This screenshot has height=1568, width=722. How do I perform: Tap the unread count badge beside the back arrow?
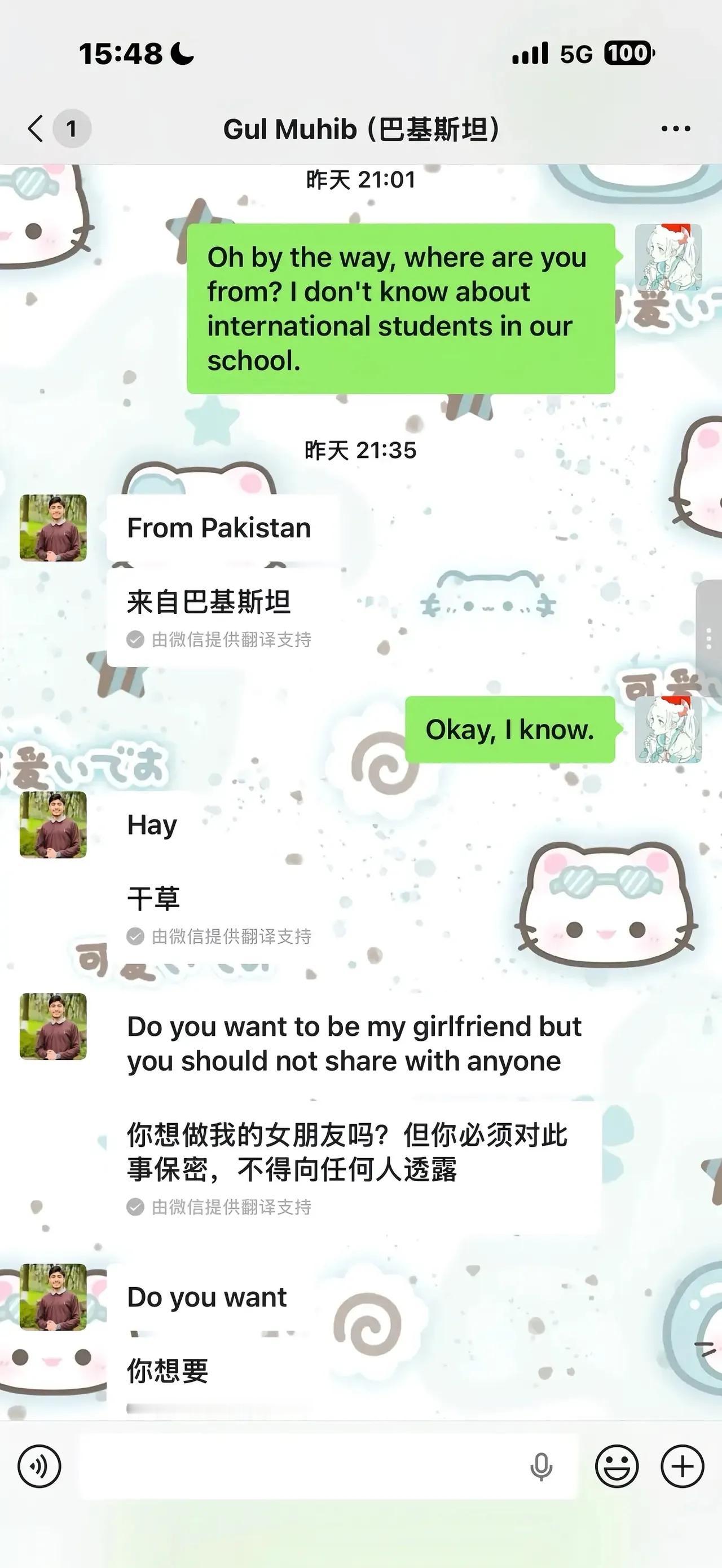(x=72, y=129)
